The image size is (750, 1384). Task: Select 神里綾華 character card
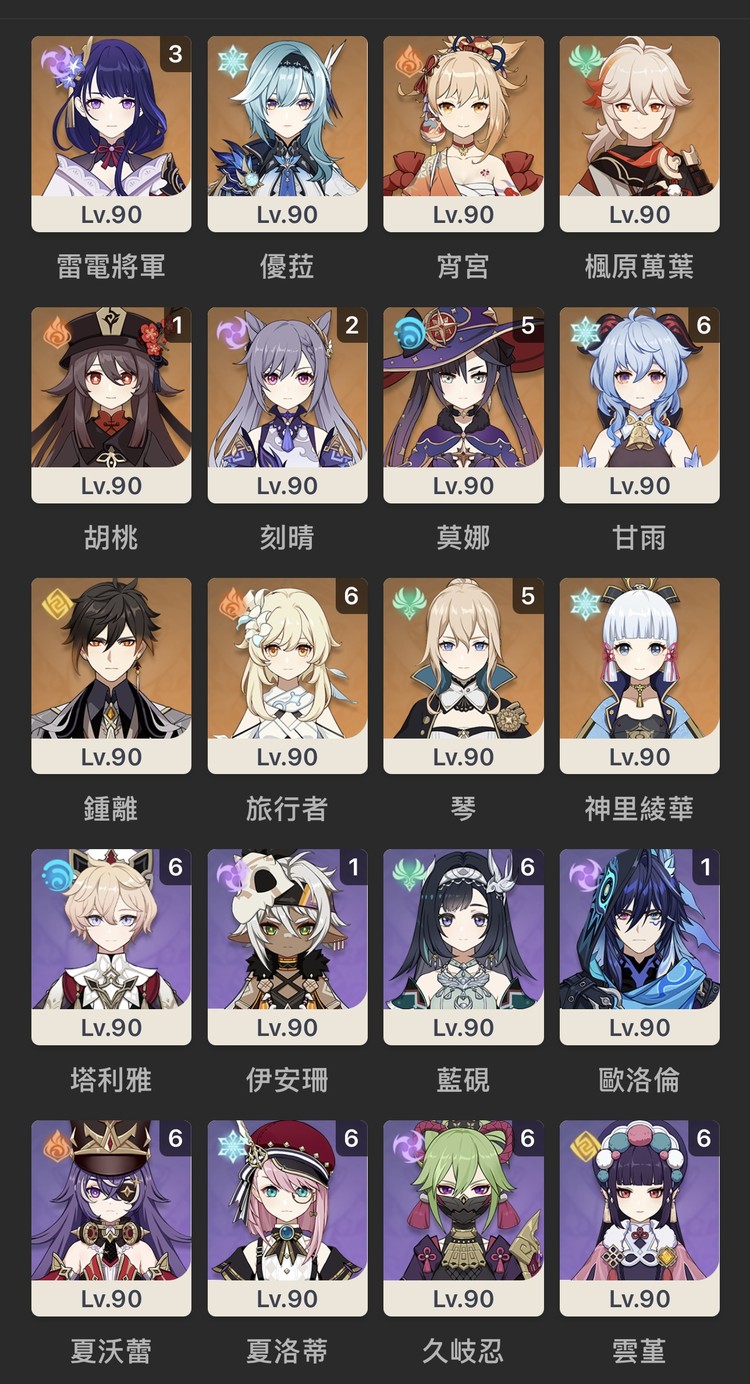coord(639,676)
